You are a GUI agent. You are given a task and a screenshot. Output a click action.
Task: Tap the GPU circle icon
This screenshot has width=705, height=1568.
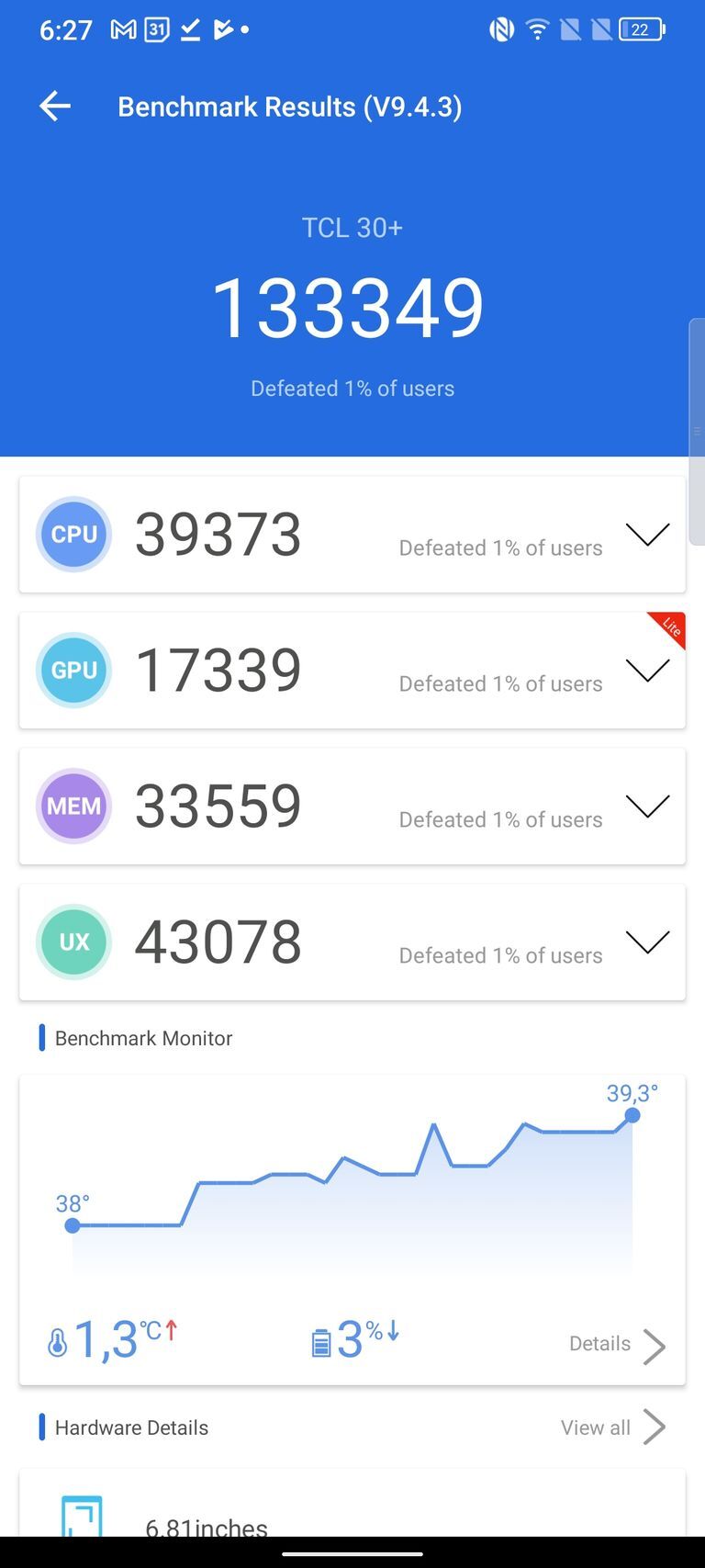click(x=73, y=670)
